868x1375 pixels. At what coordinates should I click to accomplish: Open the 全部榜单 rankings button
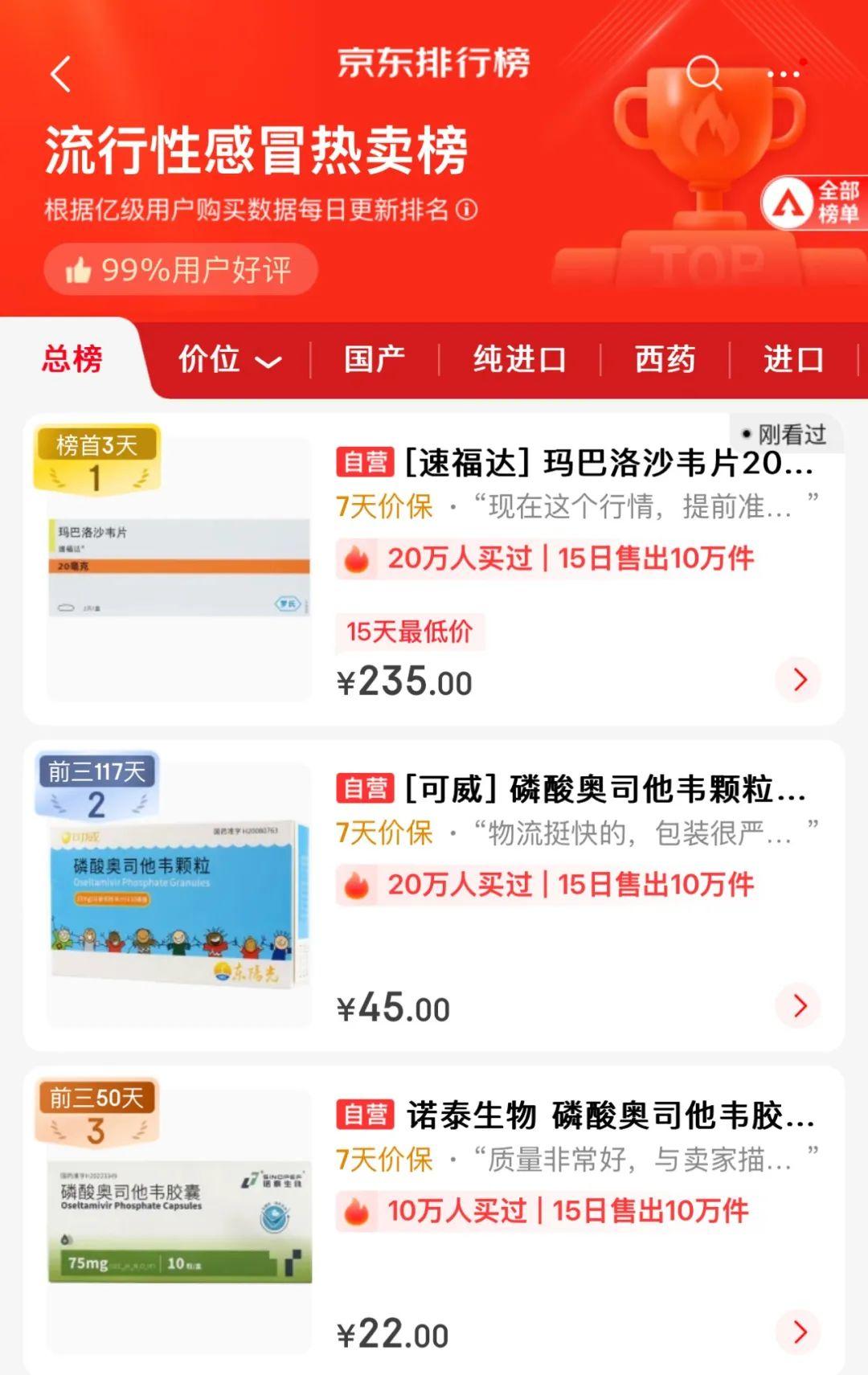(x=813, y=203)
